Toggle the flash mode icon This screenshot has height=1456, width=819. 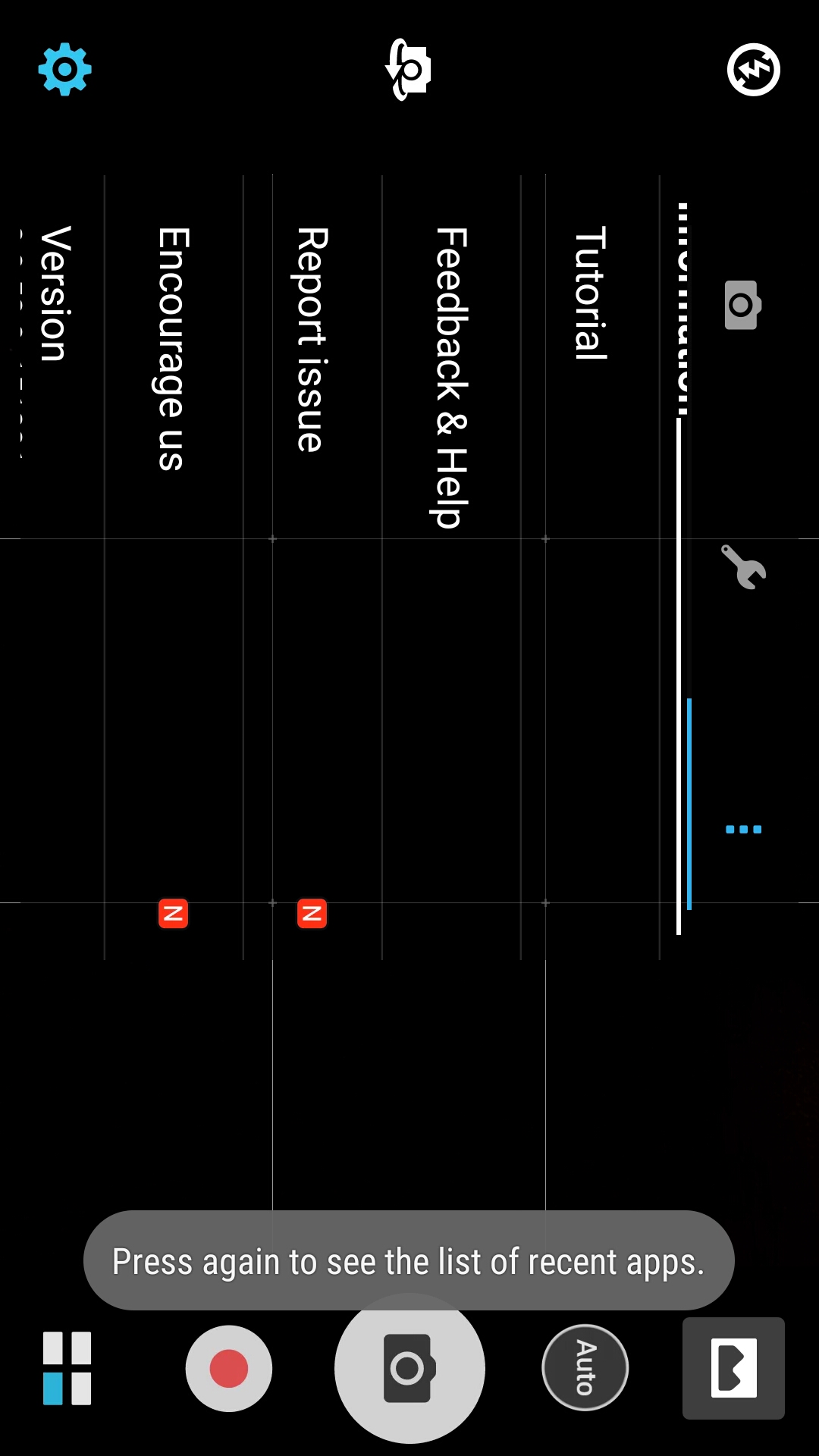[x=753, y=70]
